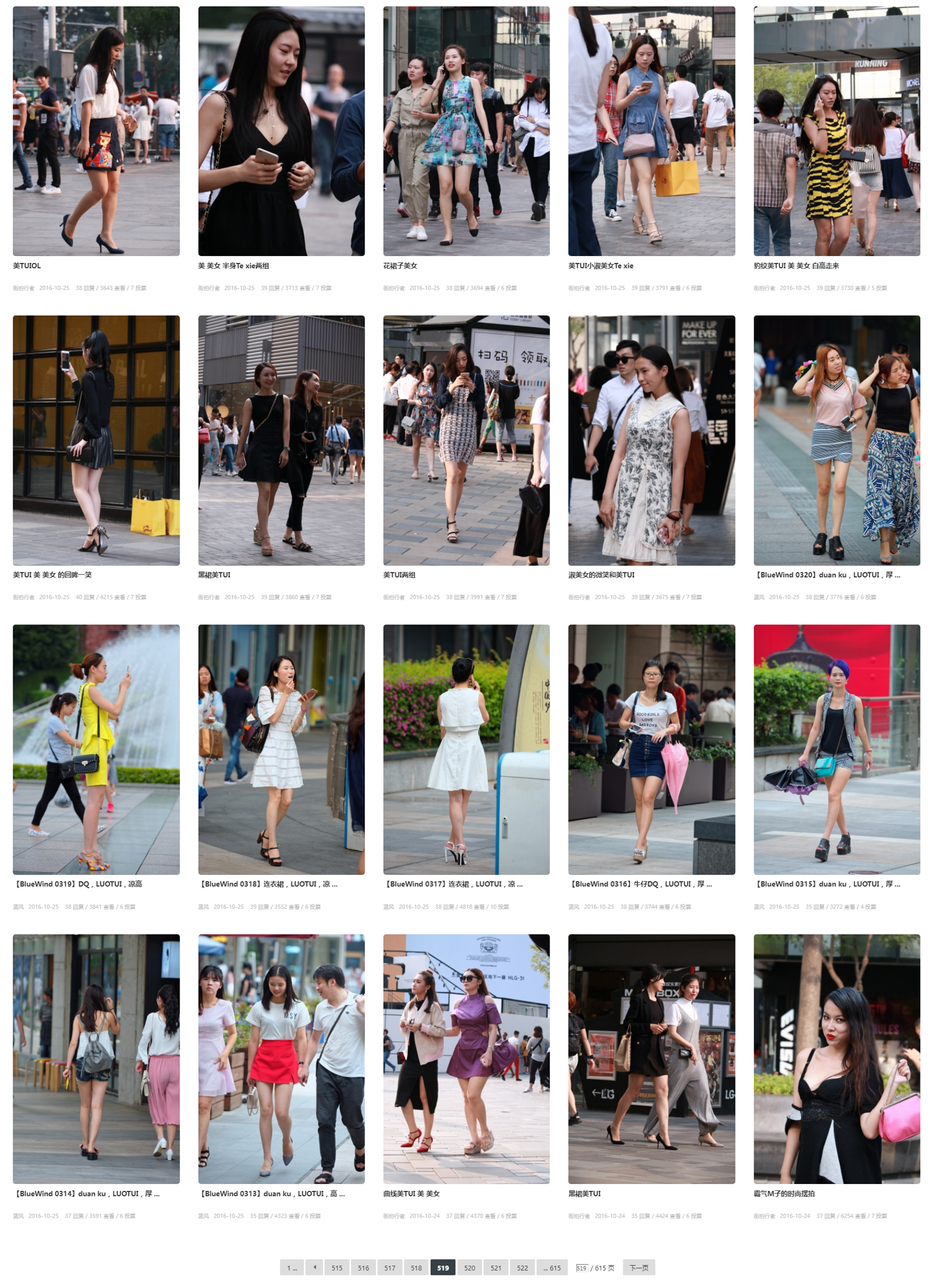Tap the previous page arrow
The height and width of the screenshot is (1288, 935).
(314, 1267)
